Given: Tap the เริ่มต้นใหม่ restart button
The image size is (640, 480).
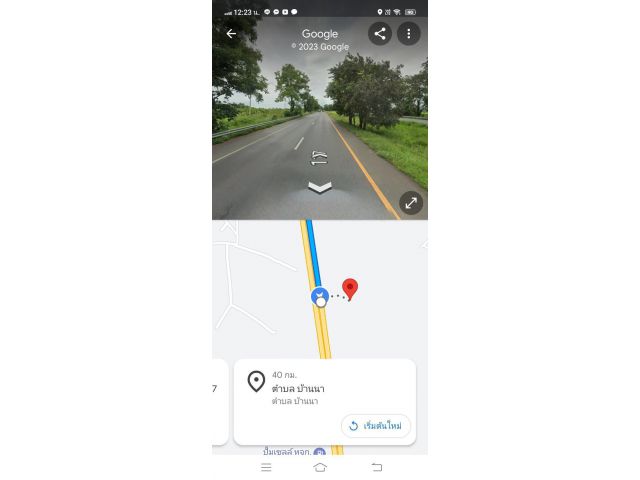Looking at the screenshot, I should [x=376, y=426].
